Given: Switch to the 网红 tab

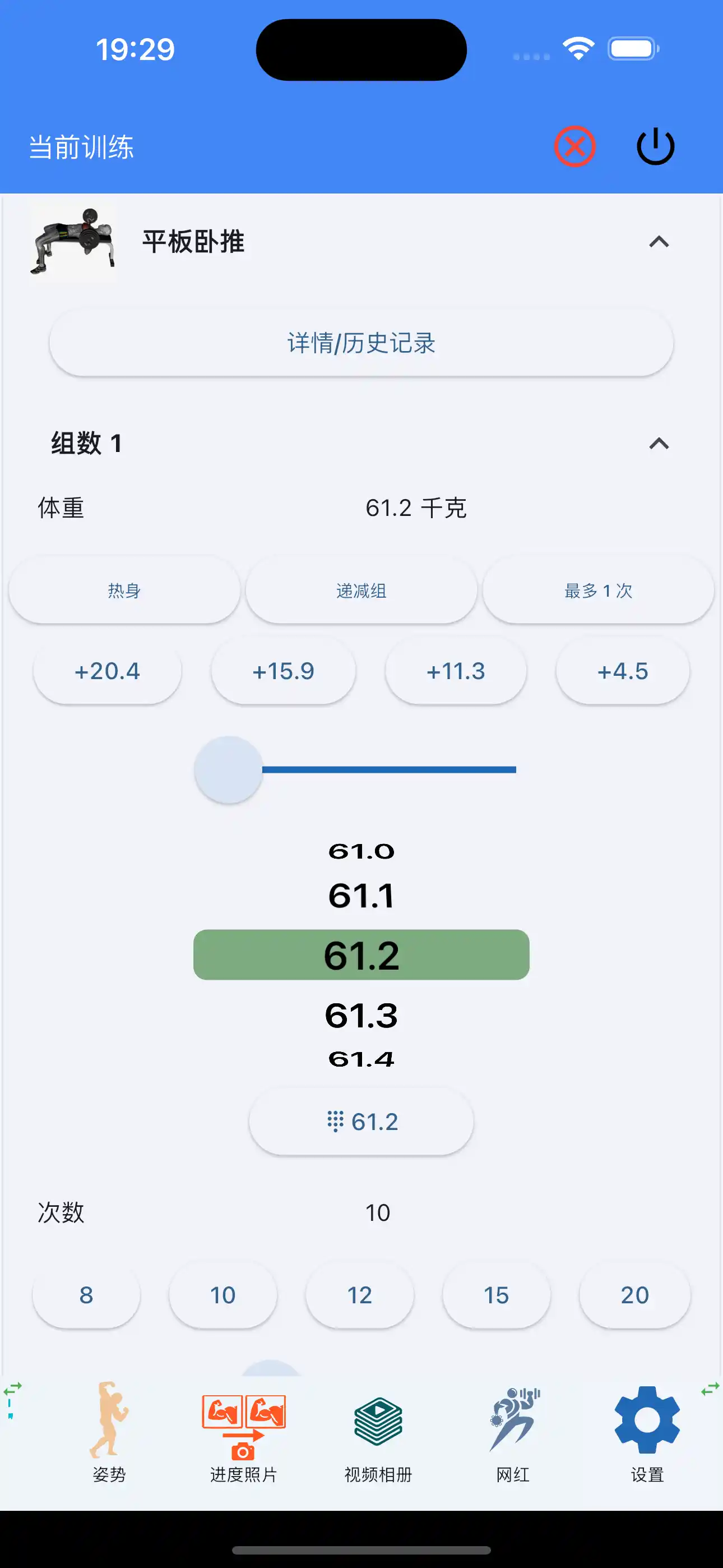Looking at the screenshot, I should [512, 1431].
